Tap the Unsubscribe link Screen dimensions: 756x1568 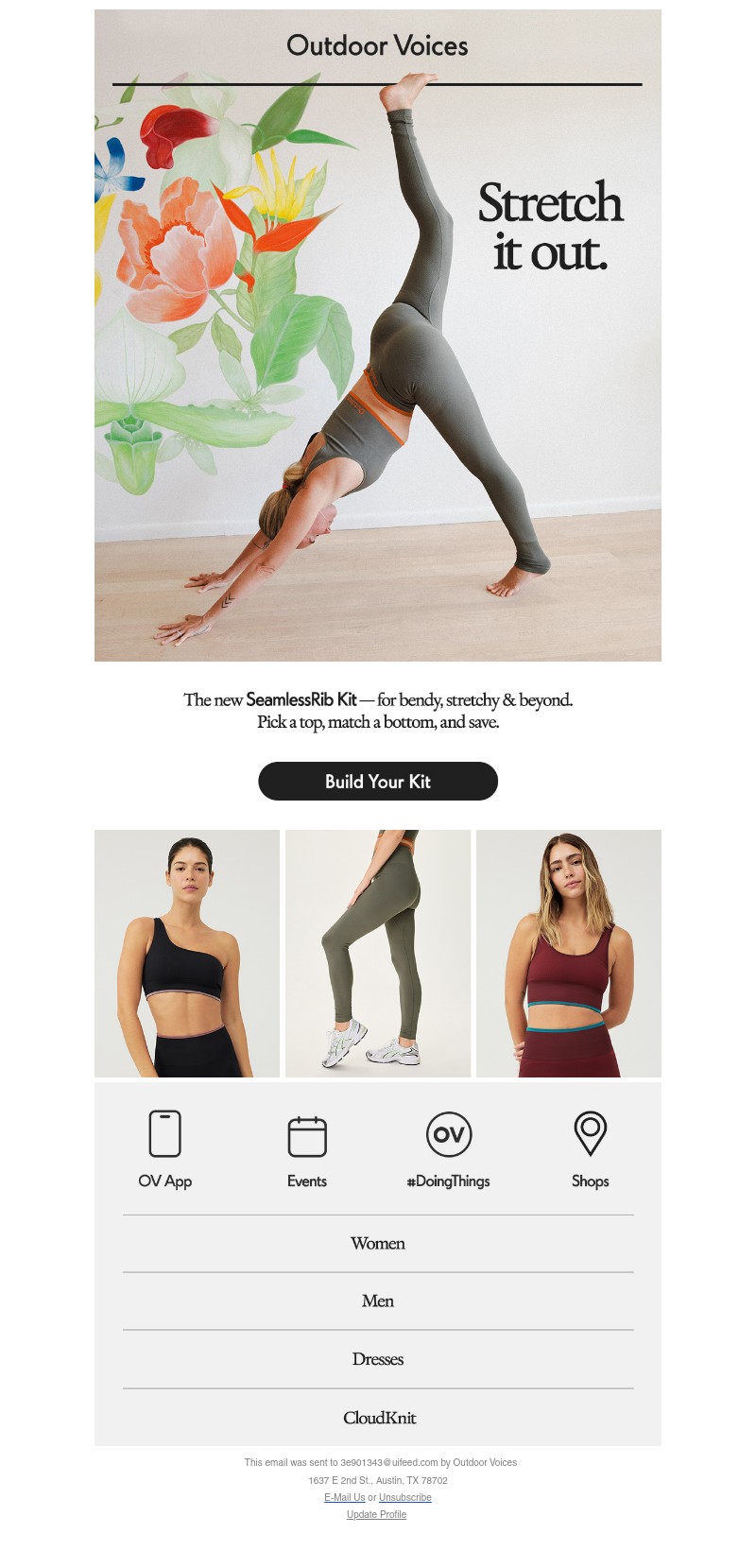[405, 1497]
